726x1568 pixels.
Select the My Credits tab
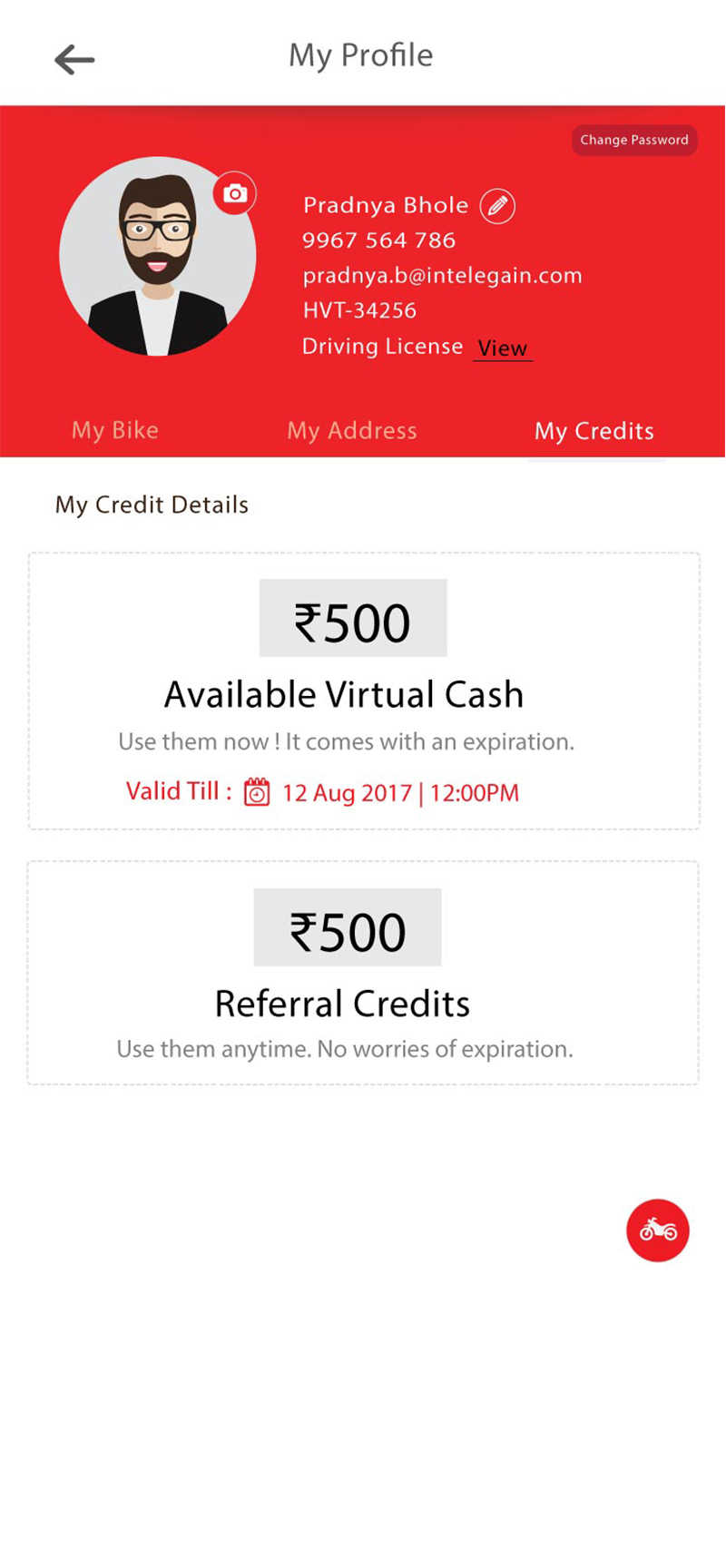tap(594, 431)
